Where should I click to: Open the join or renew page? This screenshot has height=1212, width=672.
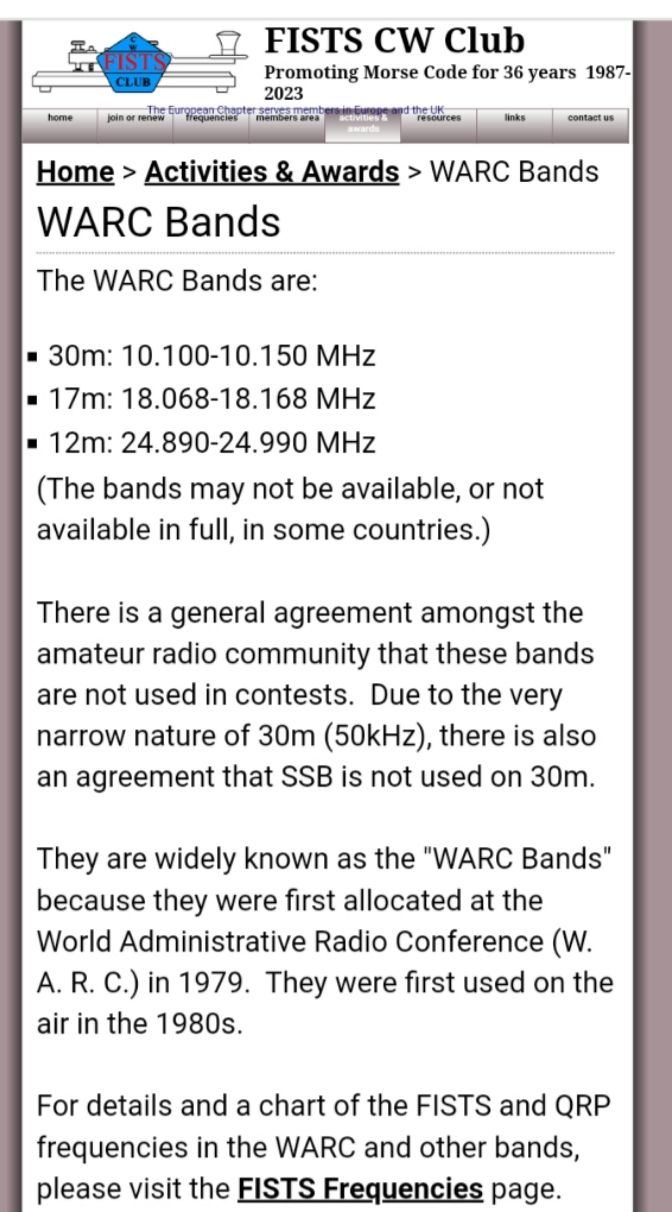click(136, 118)
